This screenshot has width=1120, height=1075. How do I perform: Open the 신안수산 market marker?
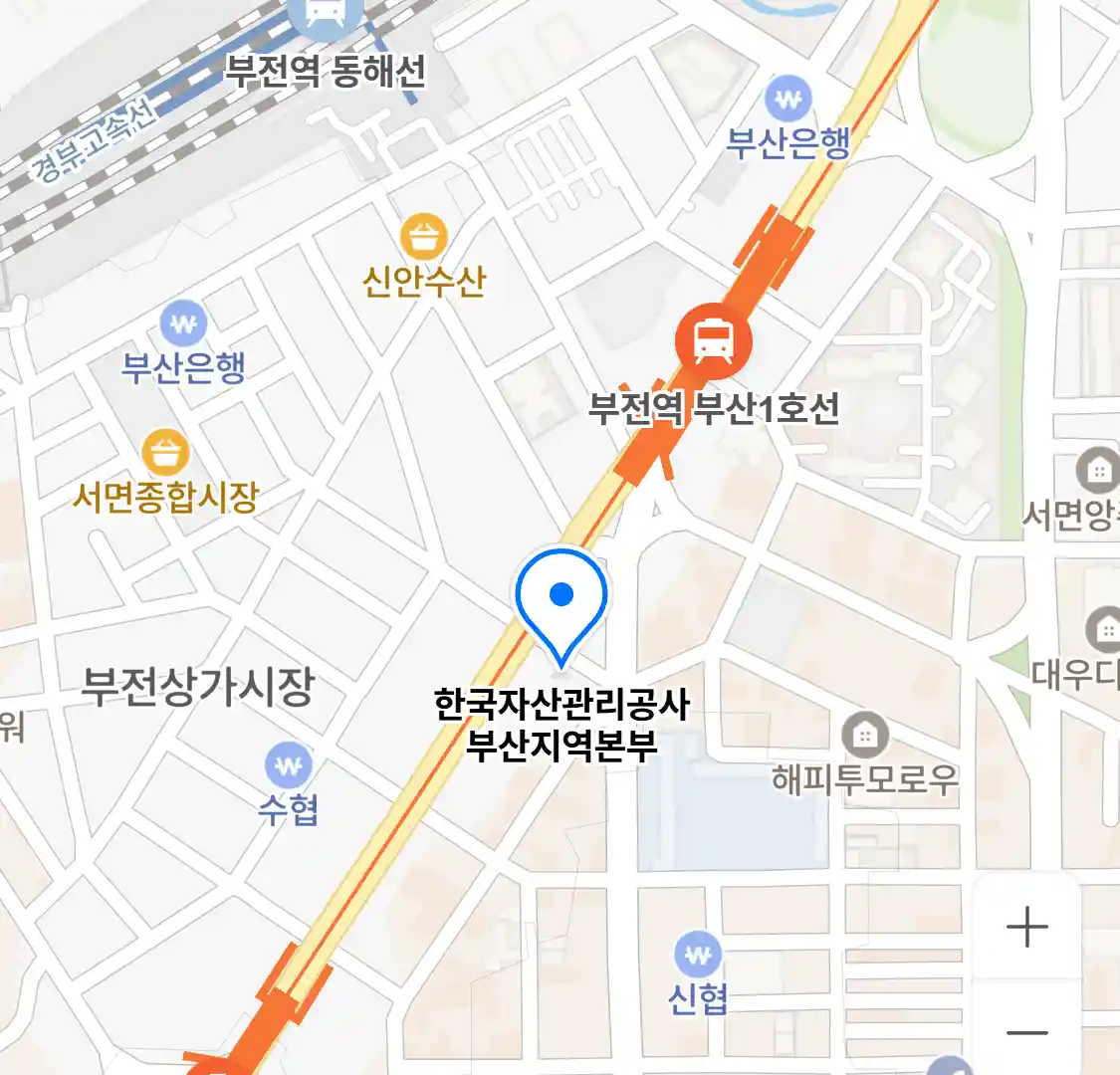pos(424,239)
